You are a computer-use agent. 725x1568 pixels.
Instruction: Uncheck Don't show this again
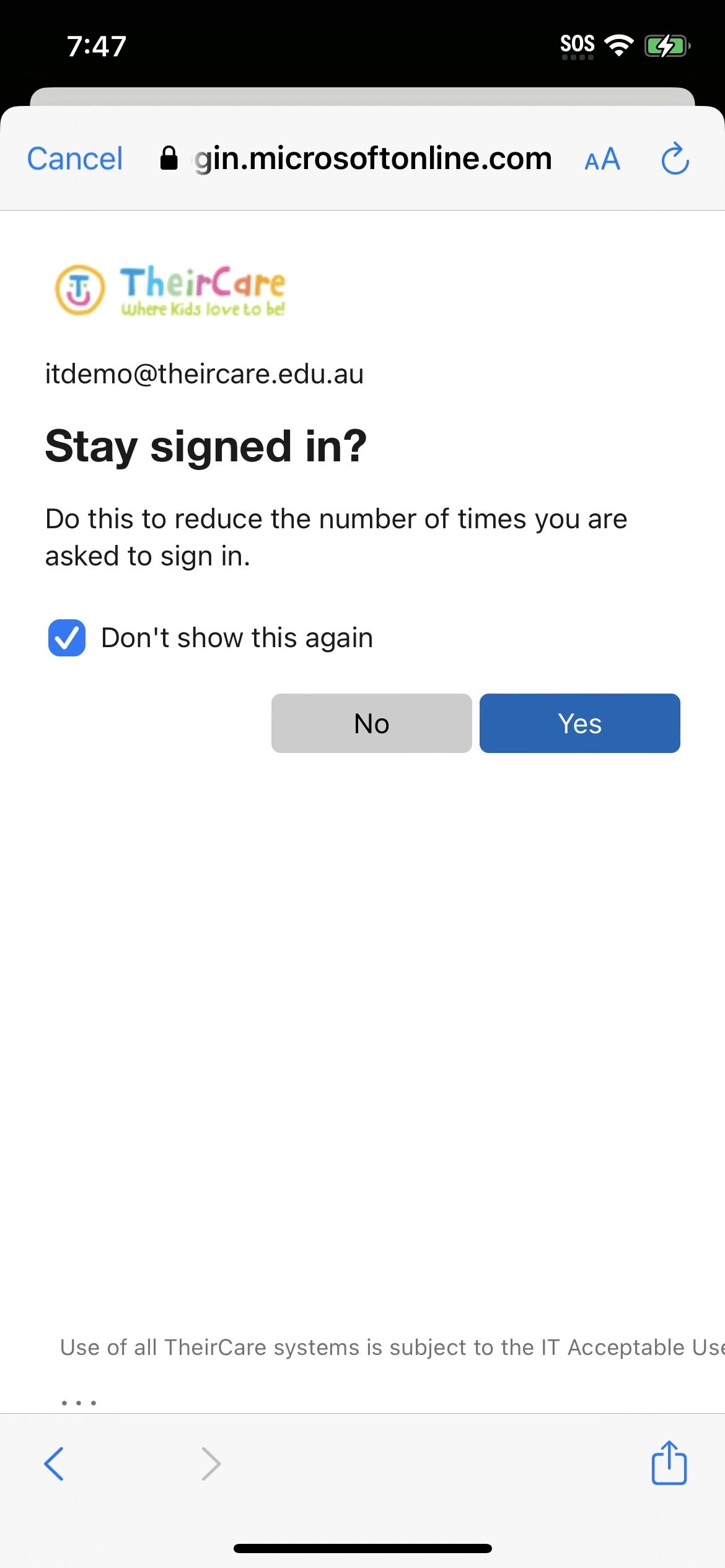[x=67, y=638]
